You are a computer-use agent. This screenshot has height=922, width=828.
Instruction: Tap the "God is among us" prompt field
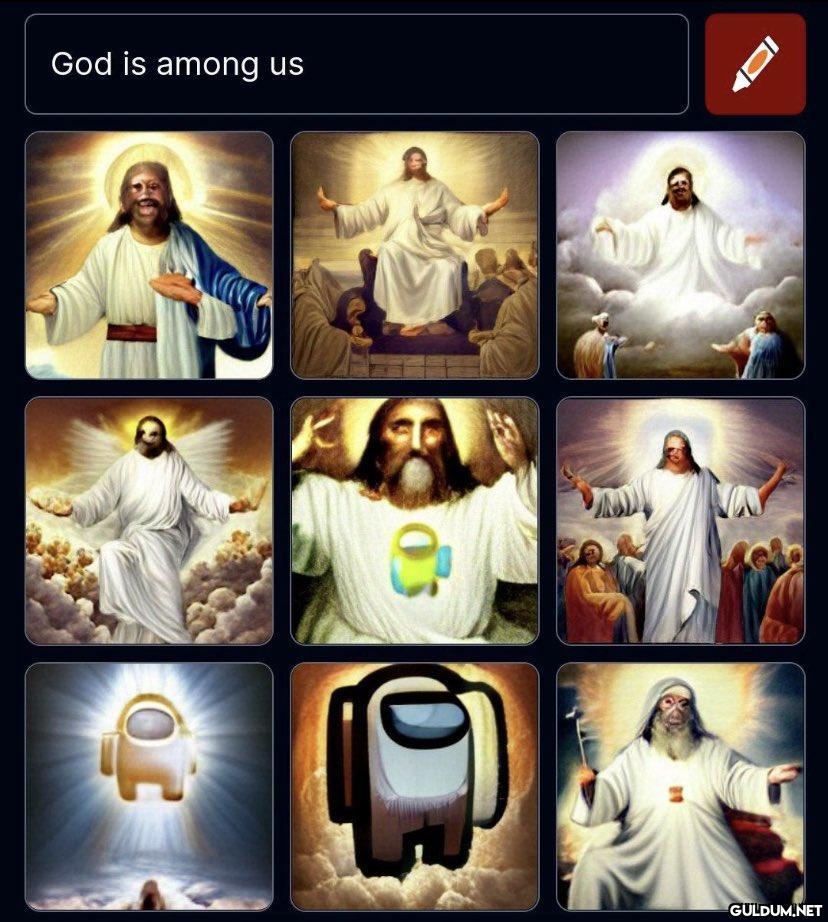click(x=356, y=64)
